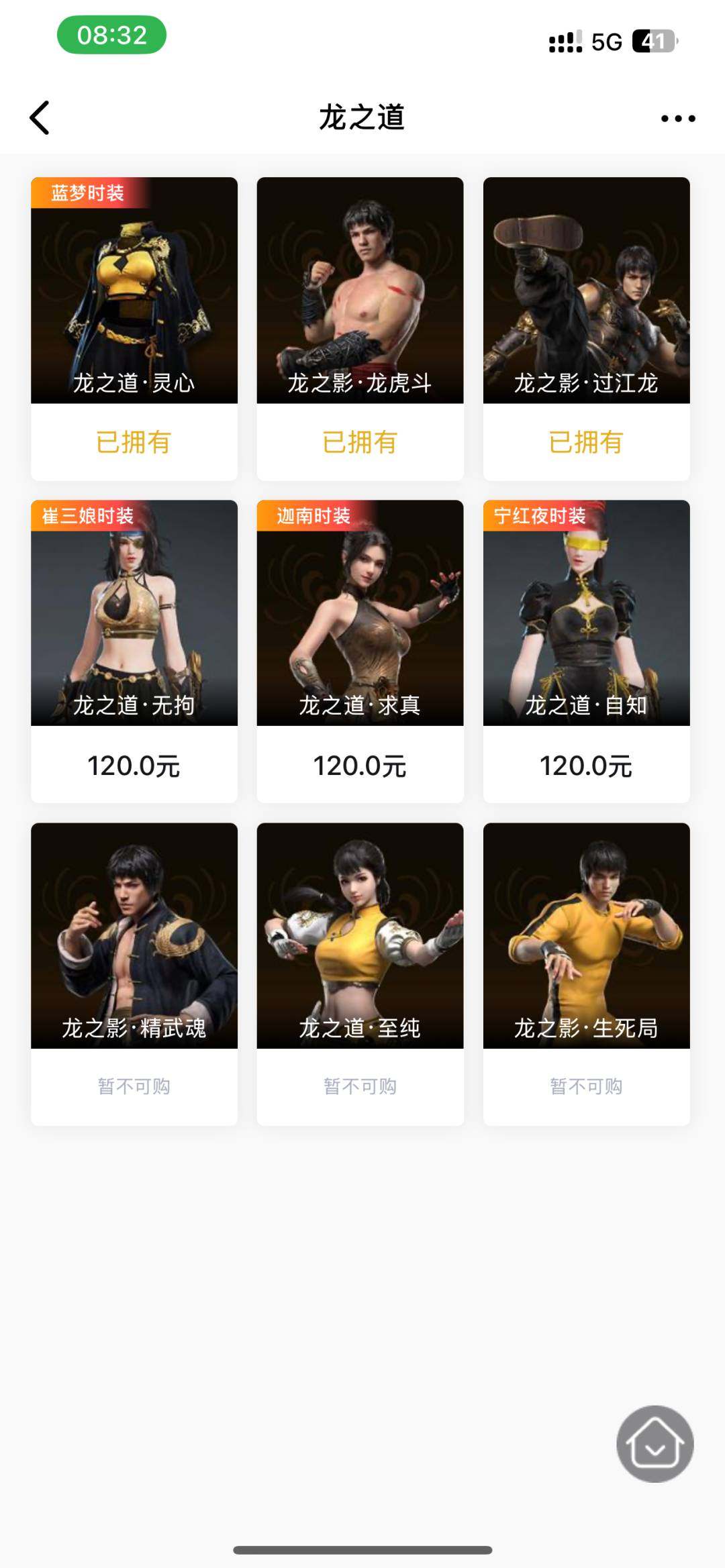Screen dimensions: 725x1568
Task: Tap the back arrow to leave 龙之道 store
Action: coord(38,117)
